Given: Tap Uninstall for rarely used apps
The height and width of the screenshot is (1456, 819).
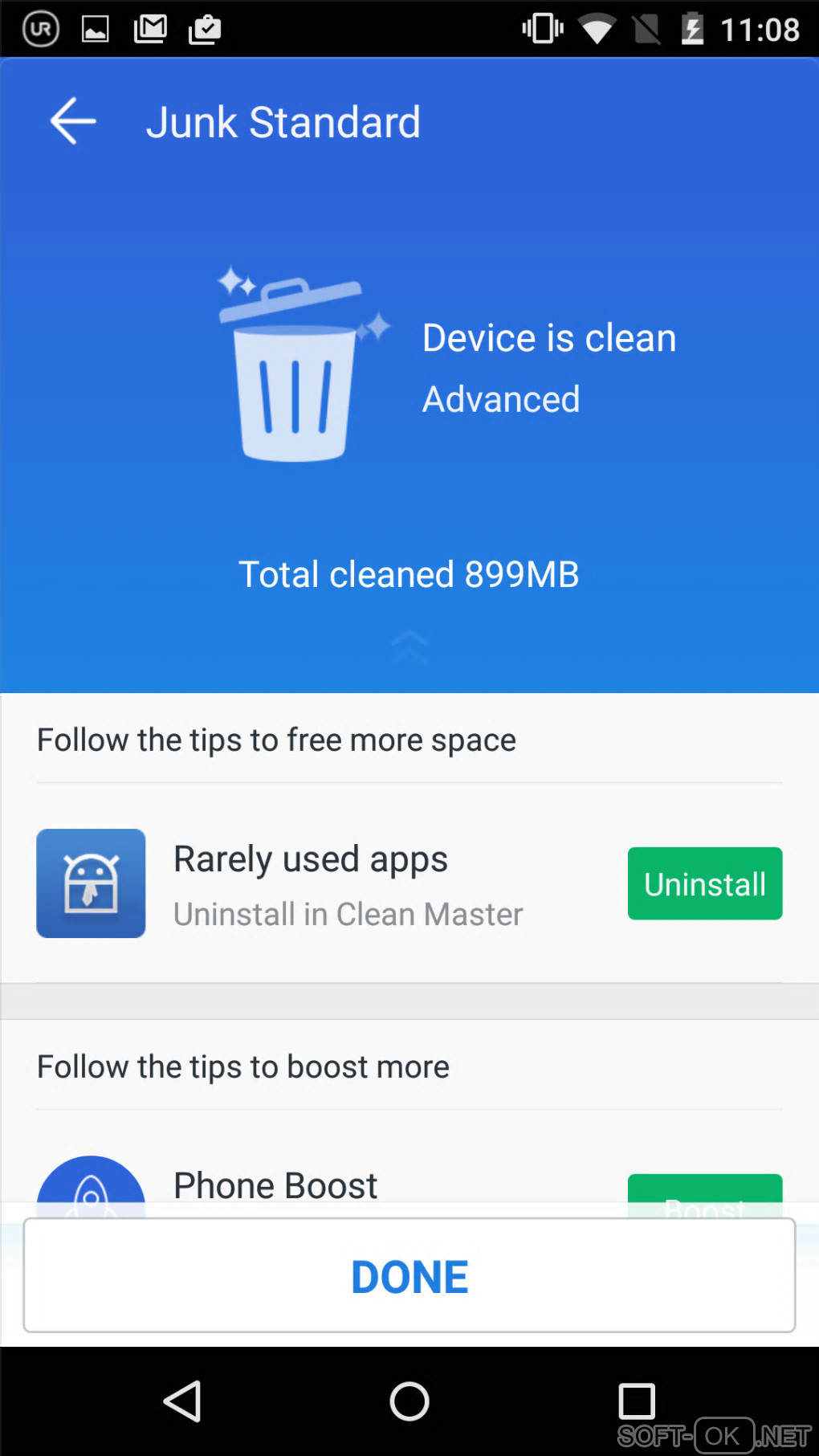Looking at the screenshot, I should 704,883.
